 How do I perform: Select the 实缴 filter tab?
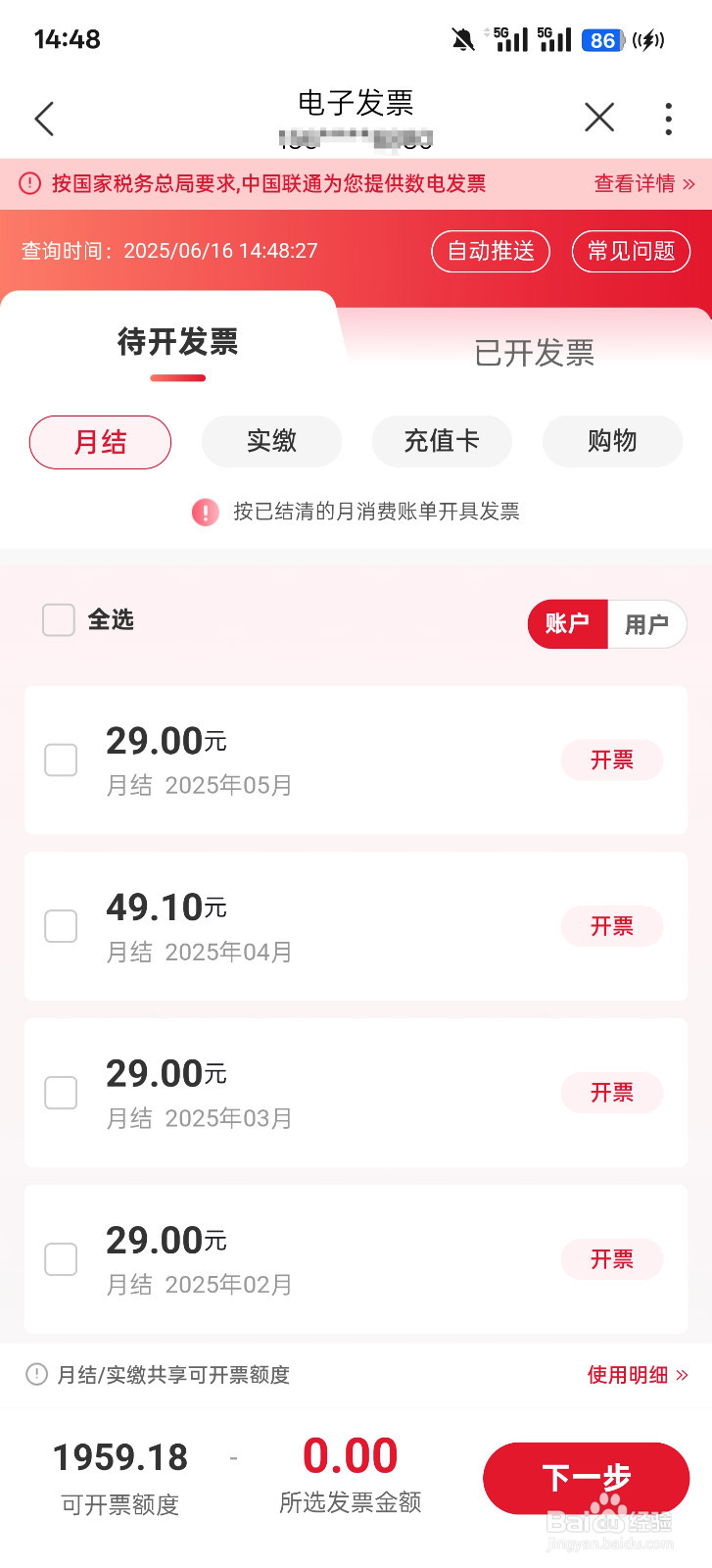(x=271, y=442)
